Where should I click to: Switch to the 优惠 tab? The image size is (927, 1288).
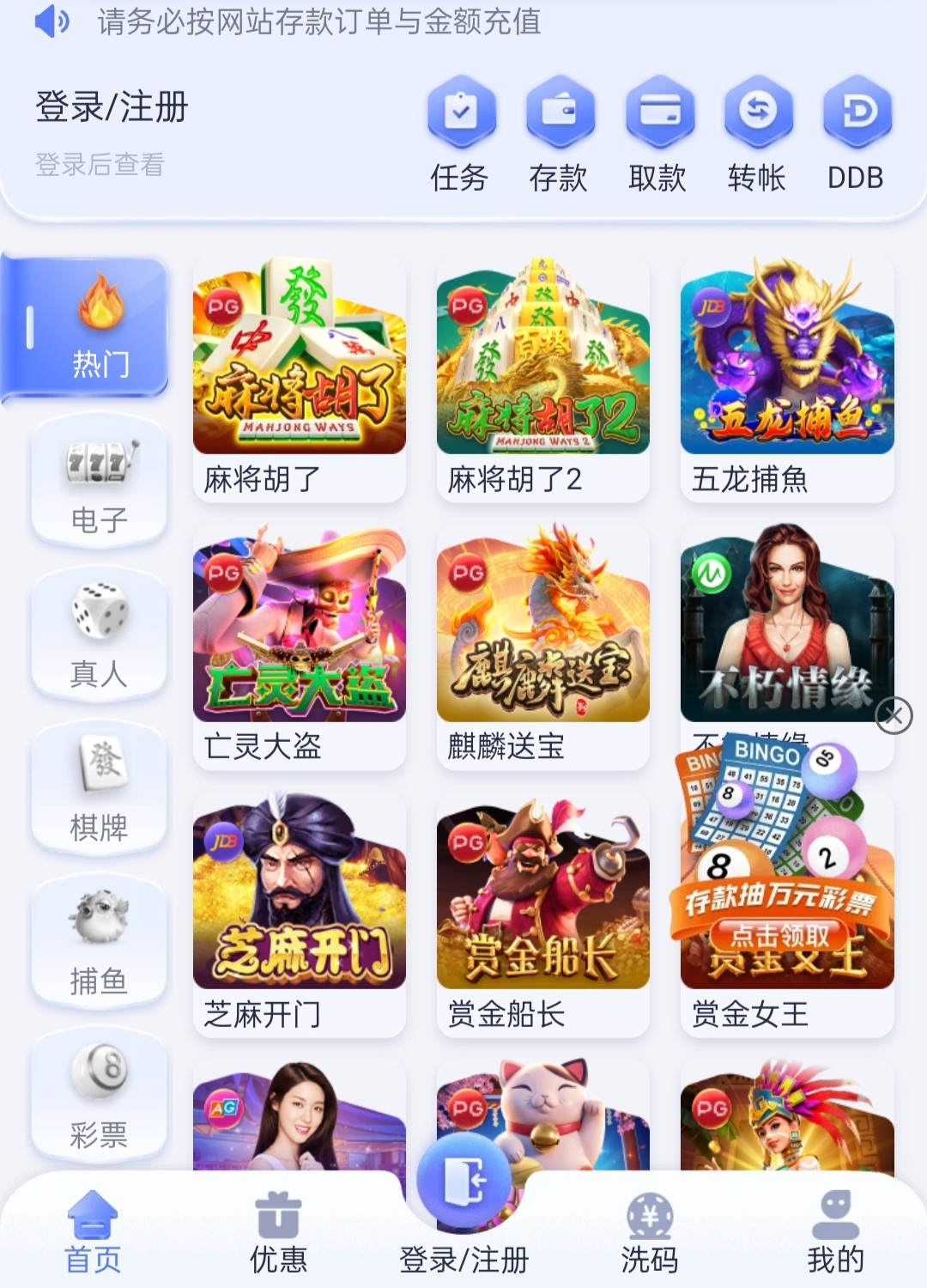coord(278,1231)
